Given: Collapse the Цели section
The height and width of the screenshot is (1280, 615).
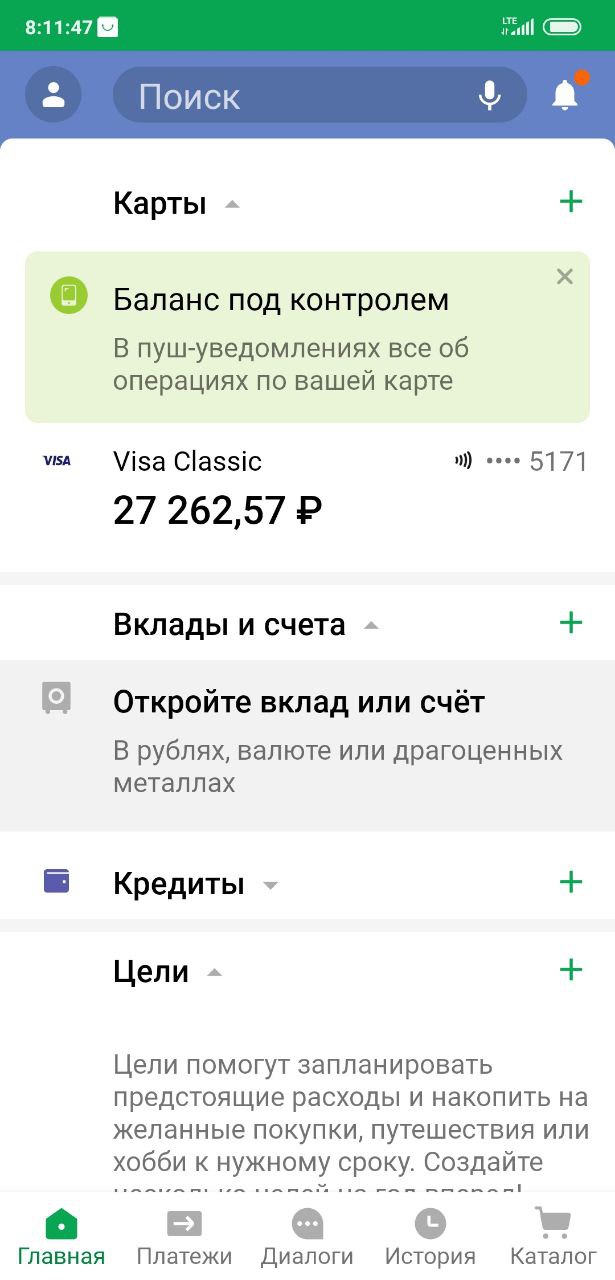Looking at the screenshot, I should point(214,972).
